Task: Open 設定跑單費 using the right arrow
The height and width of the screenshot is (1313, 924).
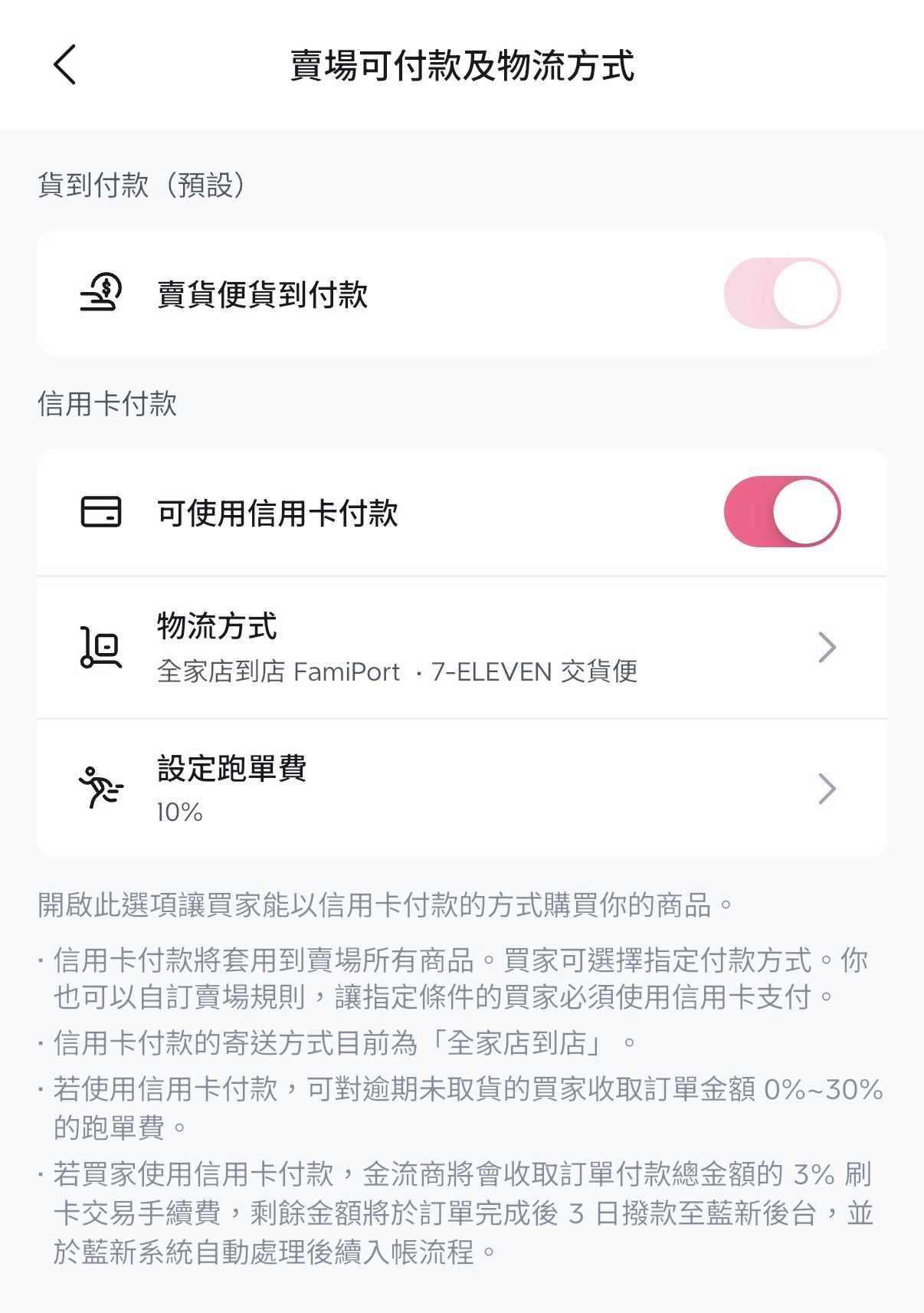Action: [826, 788]
